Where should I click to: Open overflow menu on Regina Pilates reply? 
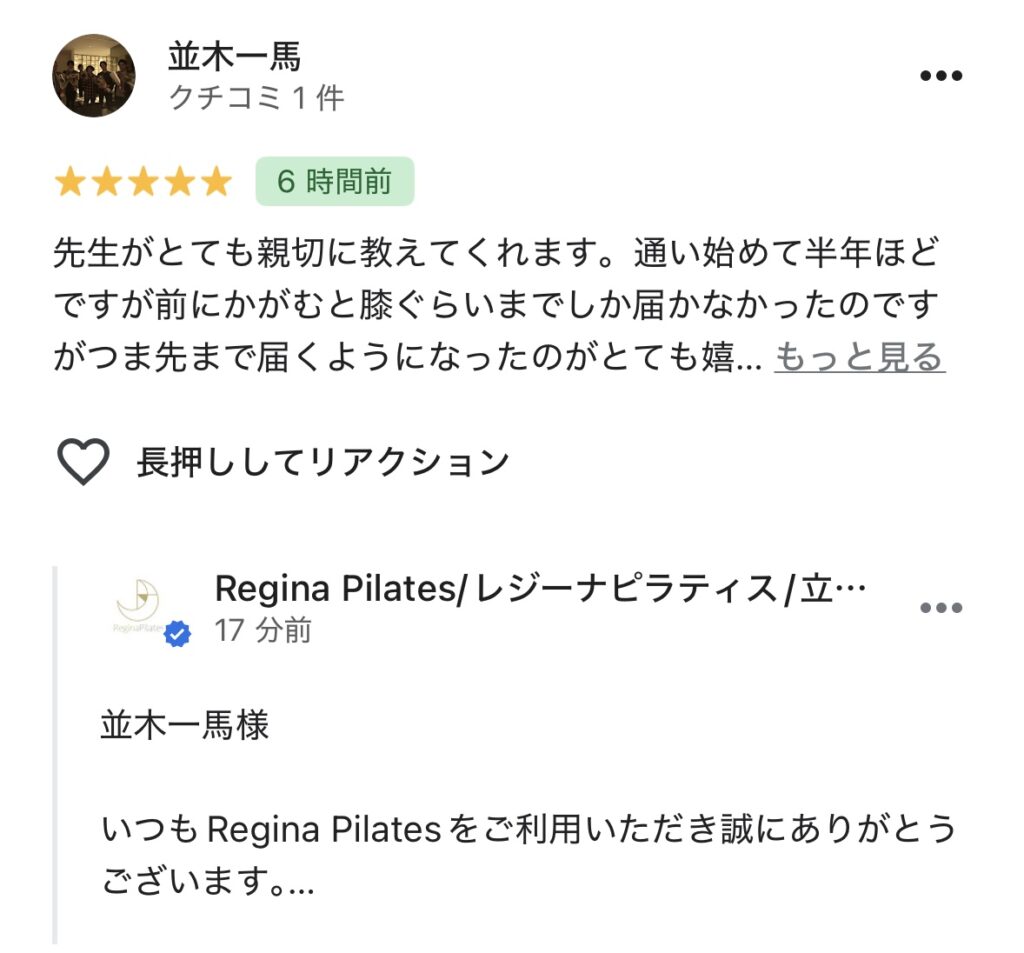tap(940, 608)
